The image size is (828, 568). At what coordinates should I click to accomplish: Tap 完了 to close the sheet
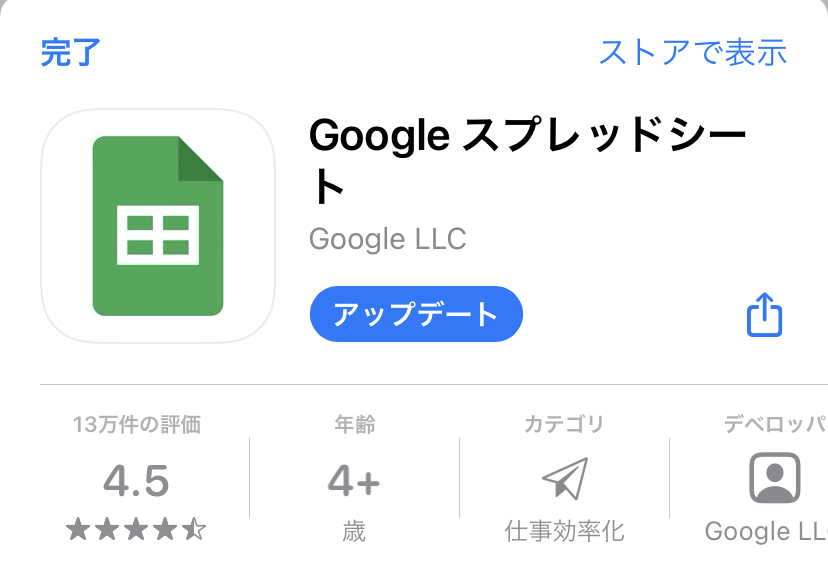pos(71,52)
